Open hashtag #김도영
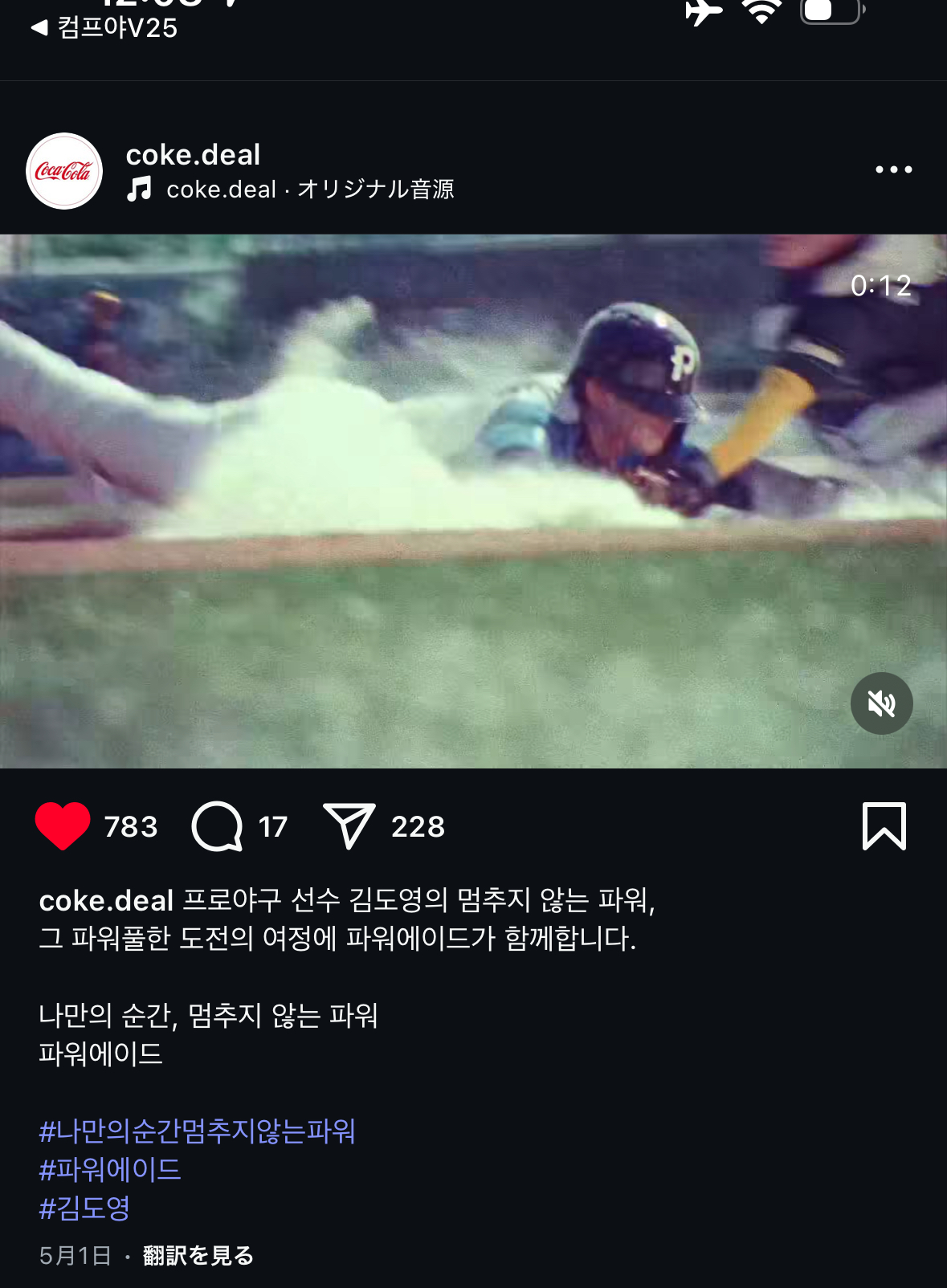The height and width of the screenshot is (1288, 947). [85, 1208]
